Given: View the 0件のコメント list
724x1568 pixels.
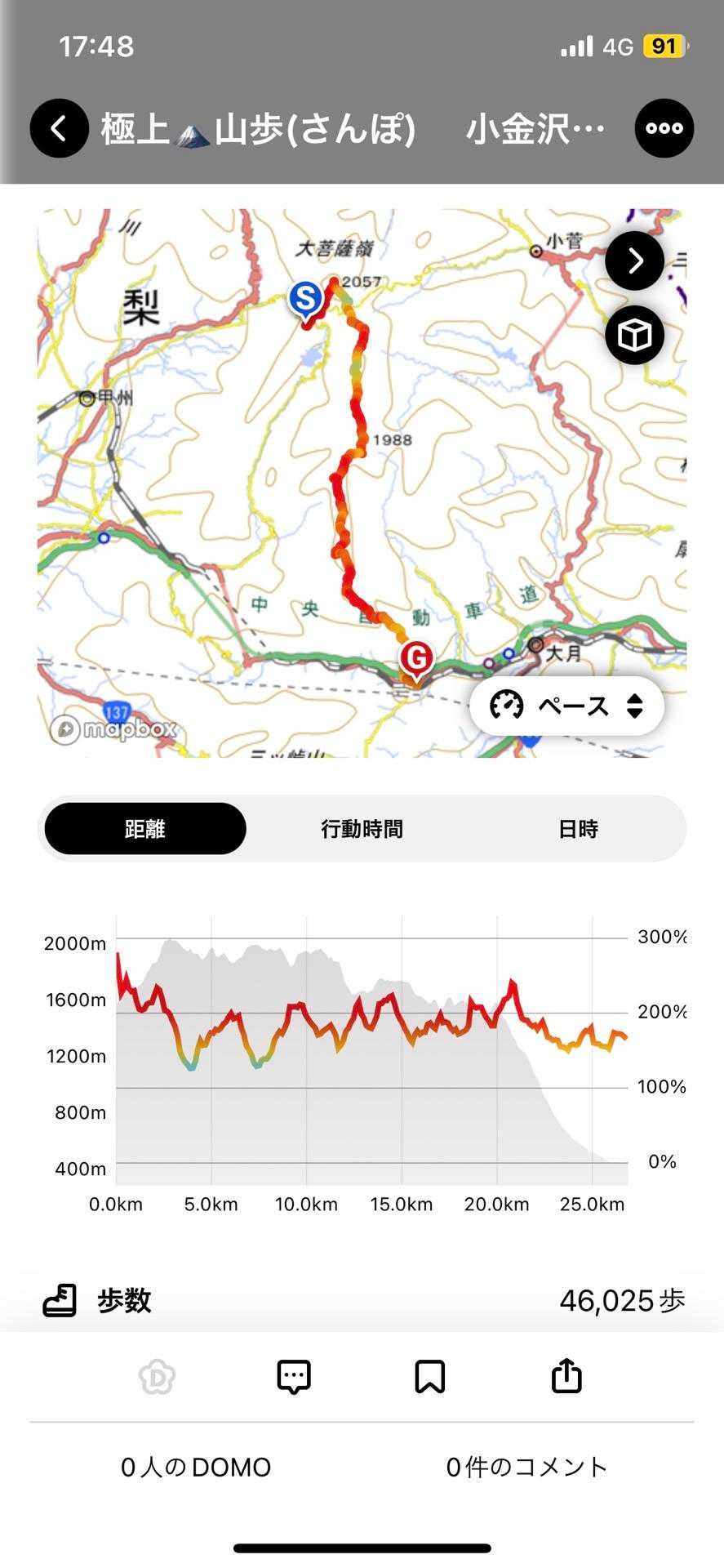Looking at the screenshot, I should [526, 1468].
